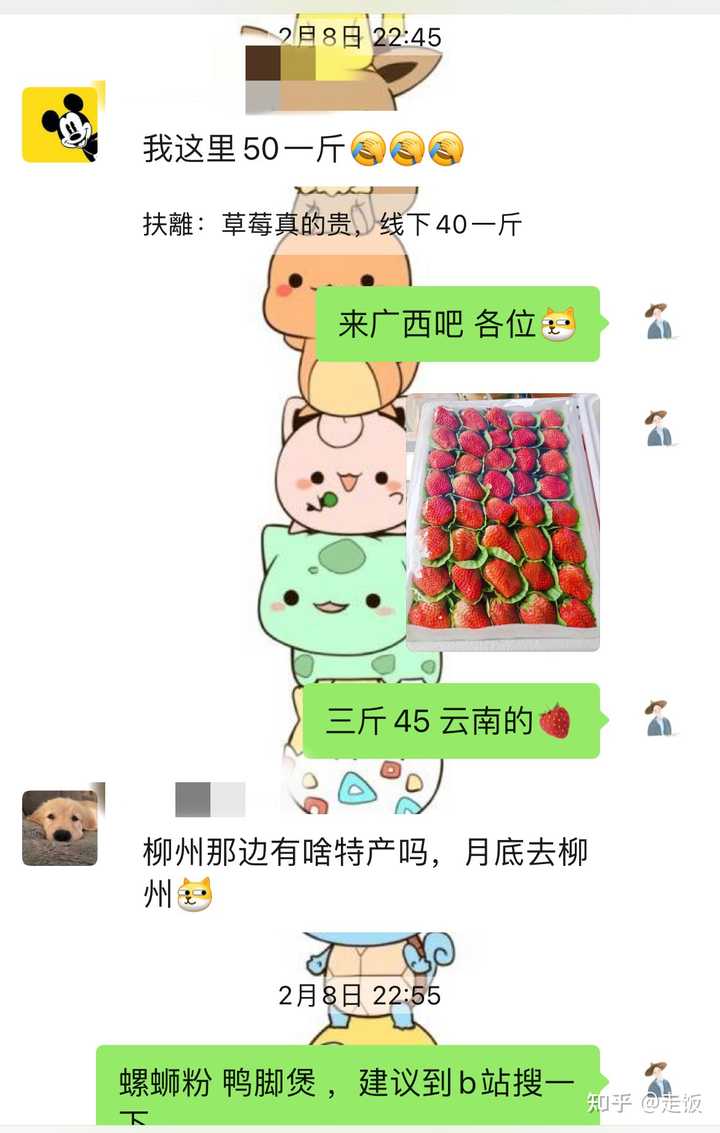720x1133 pixels.
Task: Tap my avatar next to 来广西吧 各位
Action: [x=658, y=322]
